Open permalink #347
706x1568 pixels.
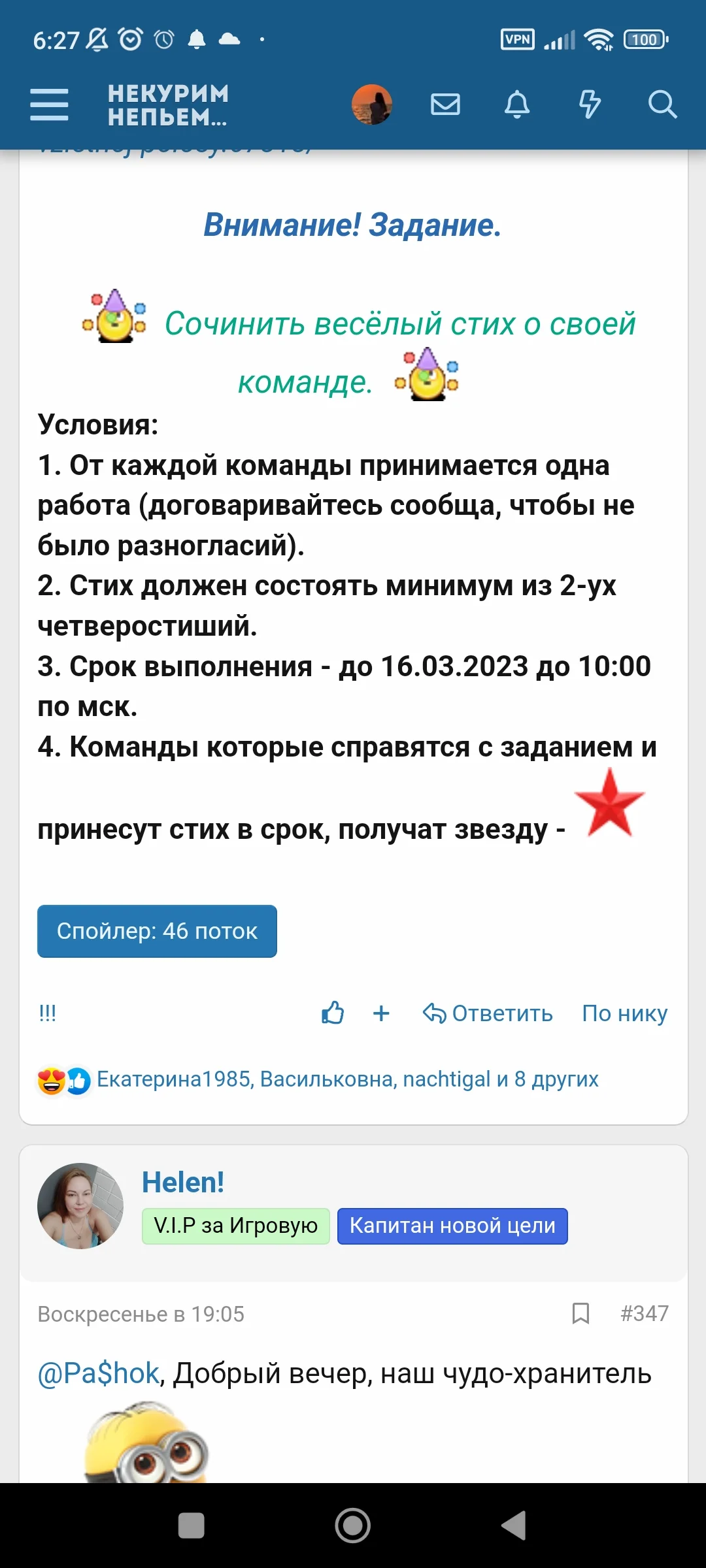pyautogui.click(x=645, y=1314)
